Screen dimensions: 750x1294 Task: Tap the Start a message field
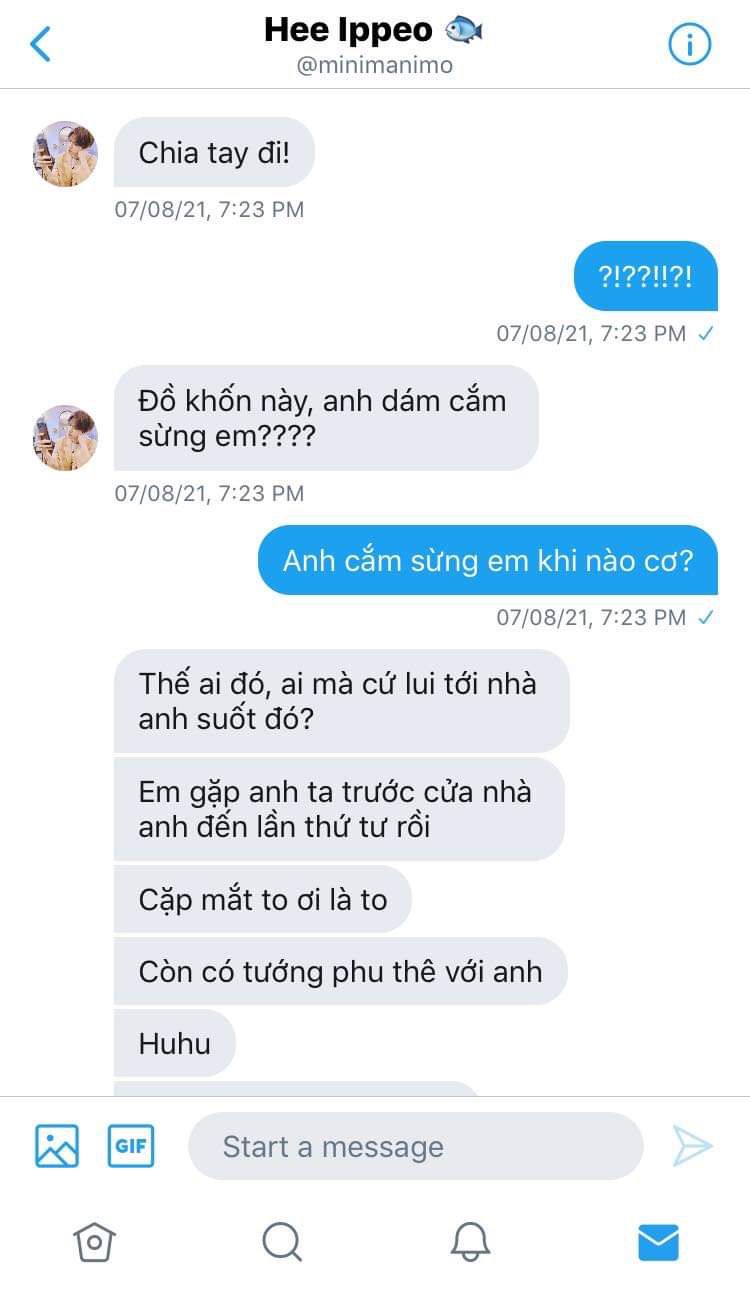(415, 1146)
